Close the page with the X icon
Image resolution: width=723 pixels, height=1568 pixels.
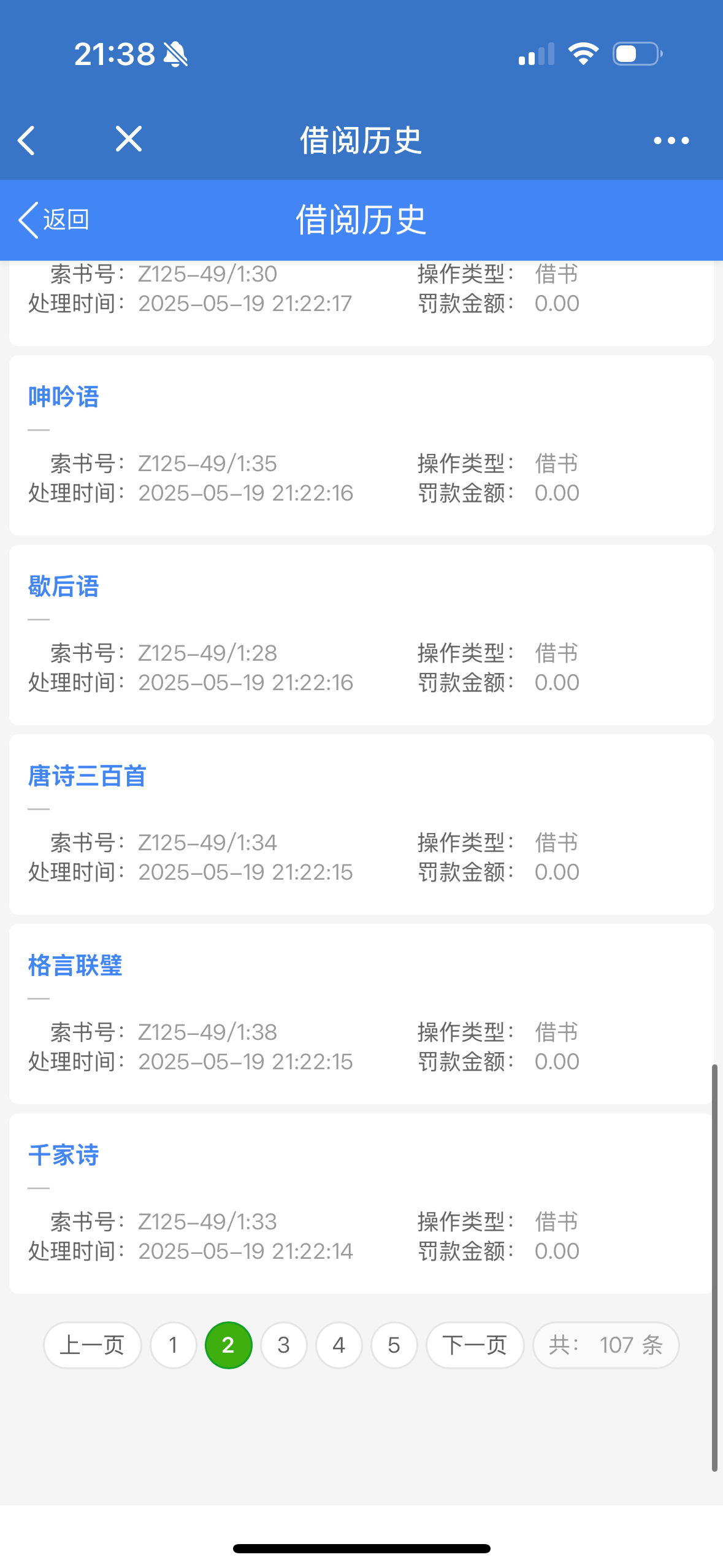pos(129,139)
